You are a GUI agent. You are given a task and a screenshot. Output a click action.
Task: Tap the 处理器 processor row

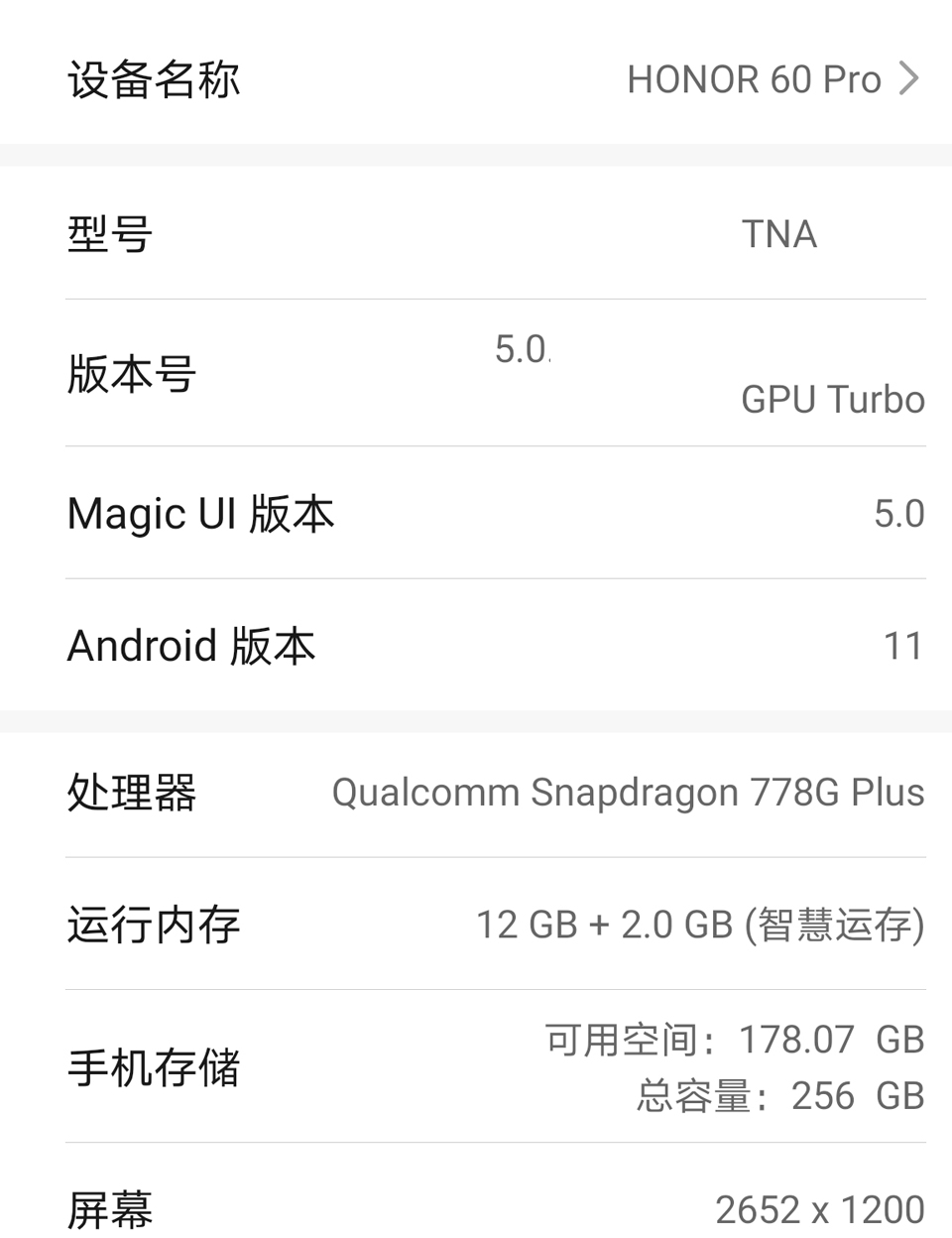click(x=133, y=793)
